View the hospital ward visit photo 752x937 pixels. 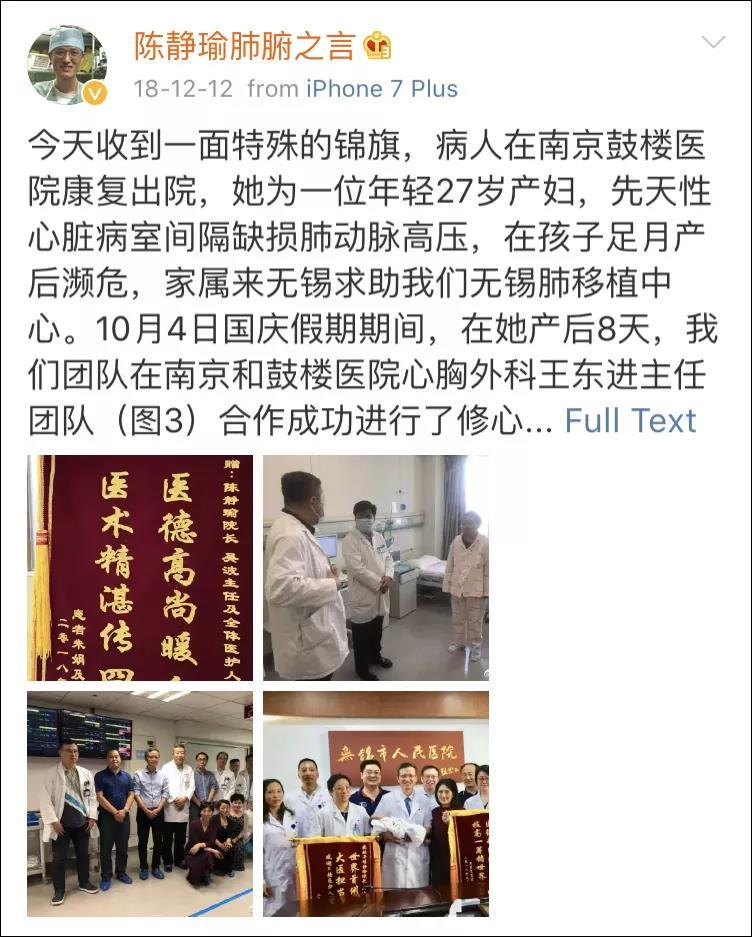[376, 568]
